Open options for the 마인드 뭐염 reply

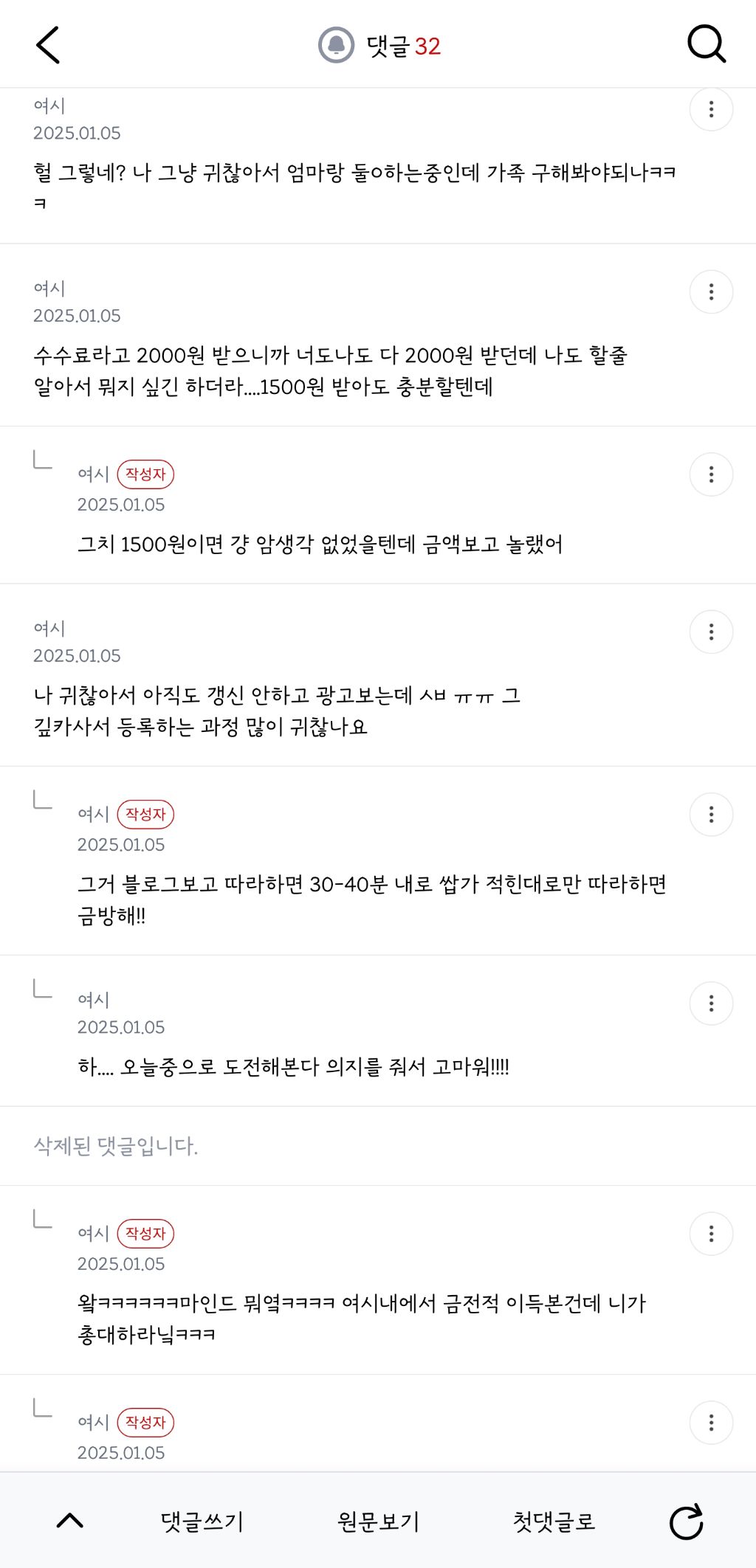[x=711, y=1234]
